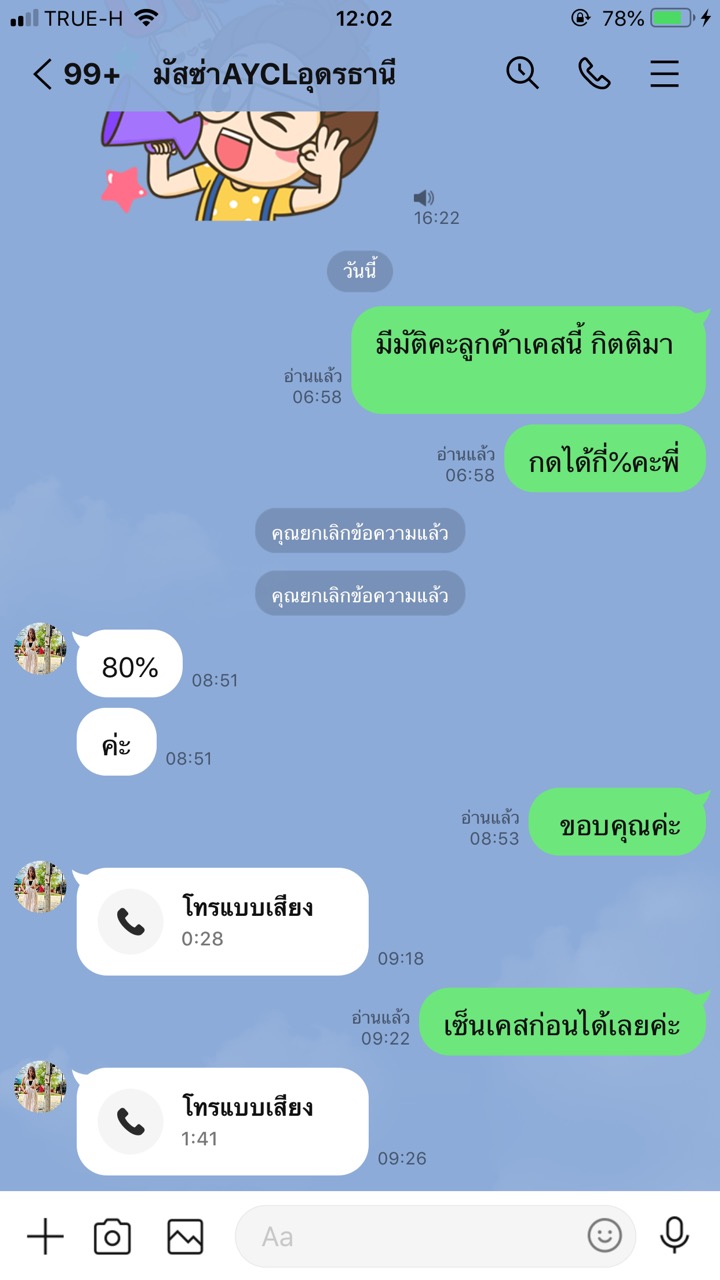Go back to the chat list
This screenshot has height=1280, width=720.
tap(42, 74)
